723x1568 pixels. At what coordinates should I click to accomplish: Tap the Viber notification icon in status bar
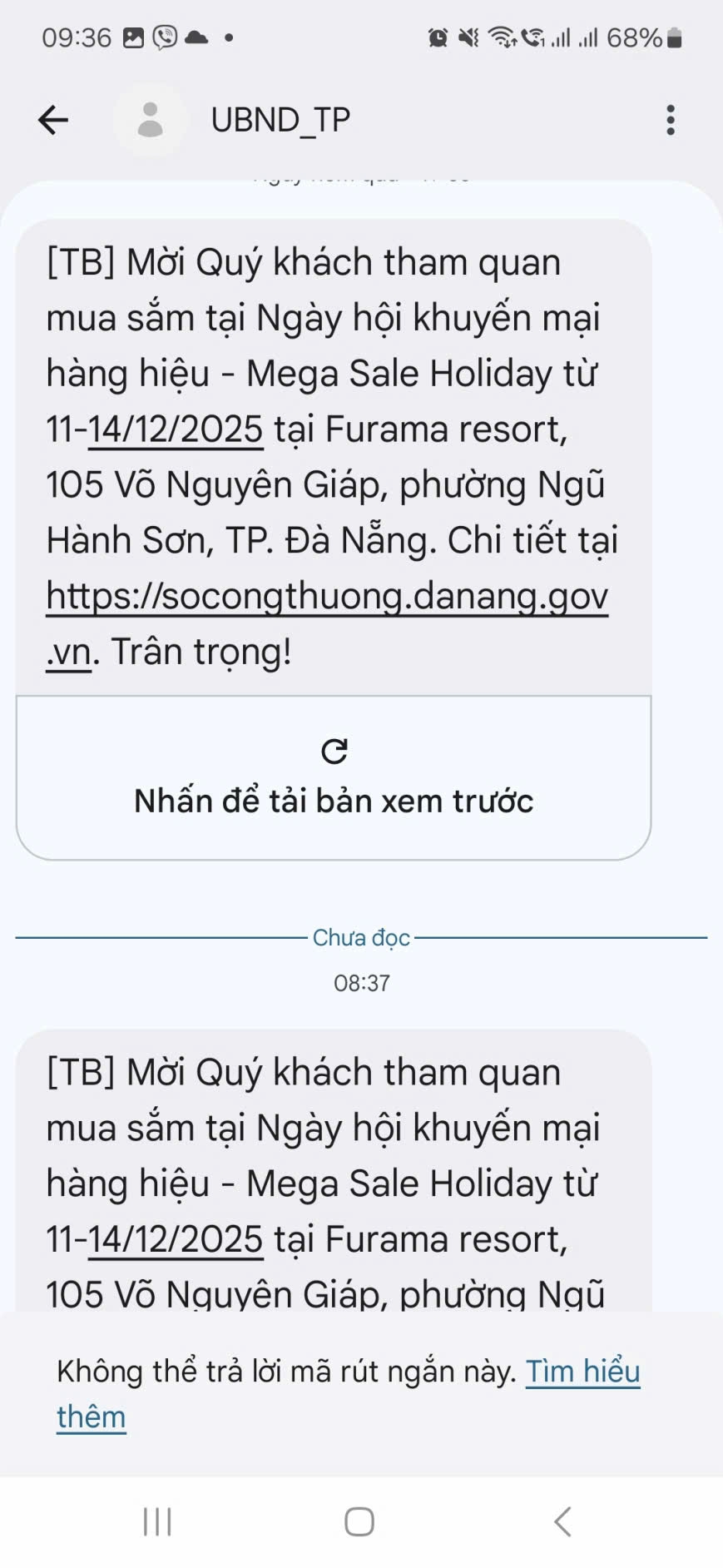(x=164, y=36)
